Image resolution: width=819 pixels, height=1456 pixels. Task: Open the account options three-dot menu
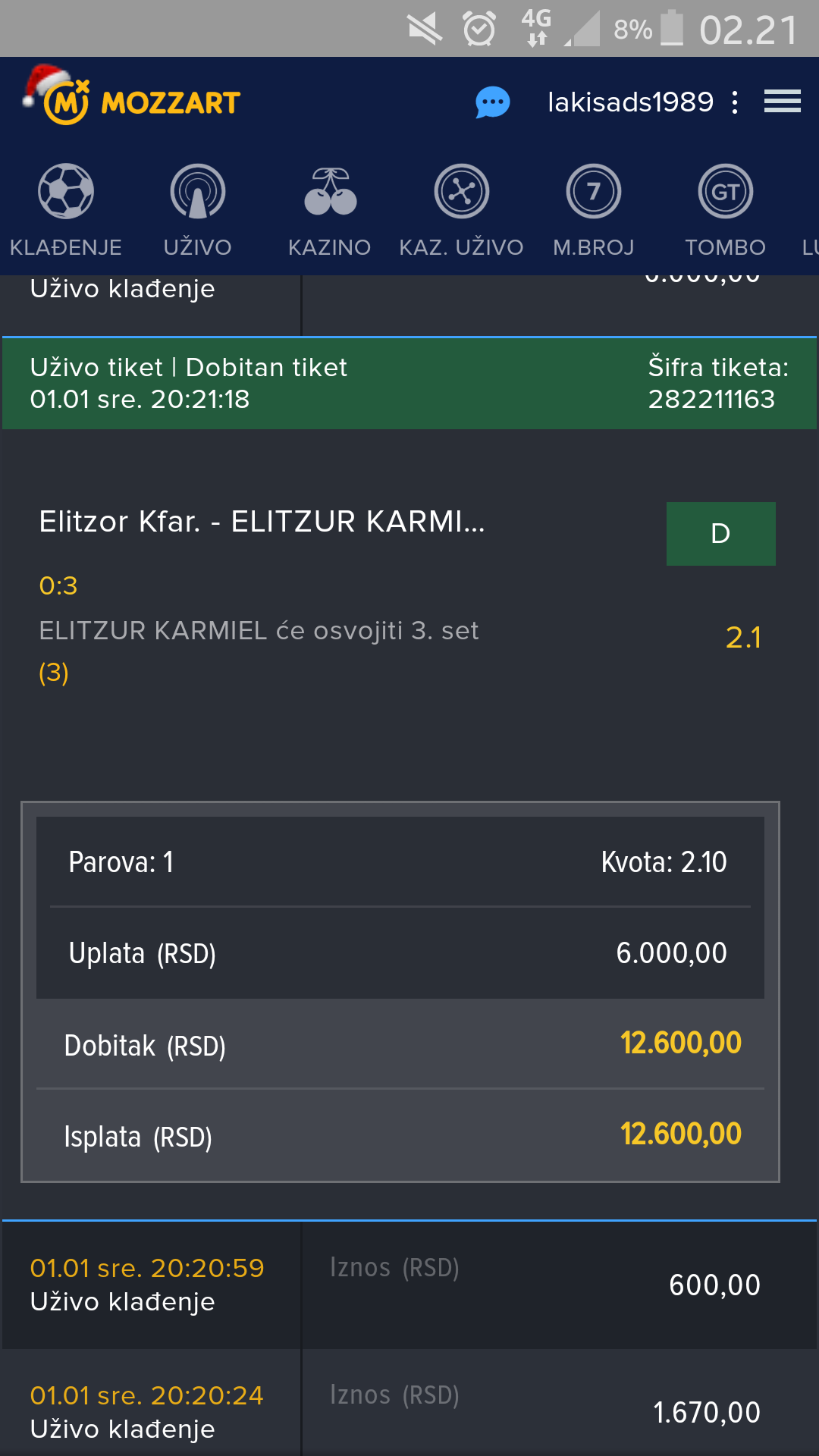734,102
